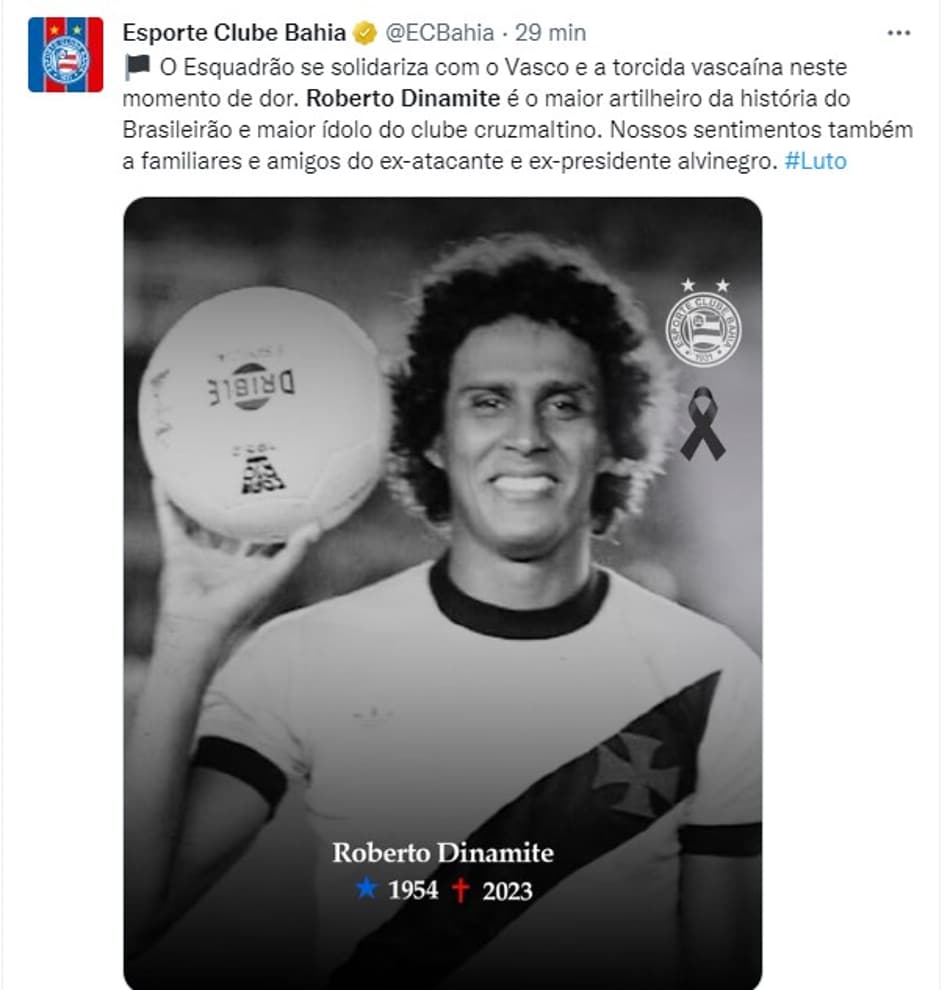Open Esporte Clube Bahia's profile avatar
The height and width of the screenshot is (990, 950).
(65, 55)
